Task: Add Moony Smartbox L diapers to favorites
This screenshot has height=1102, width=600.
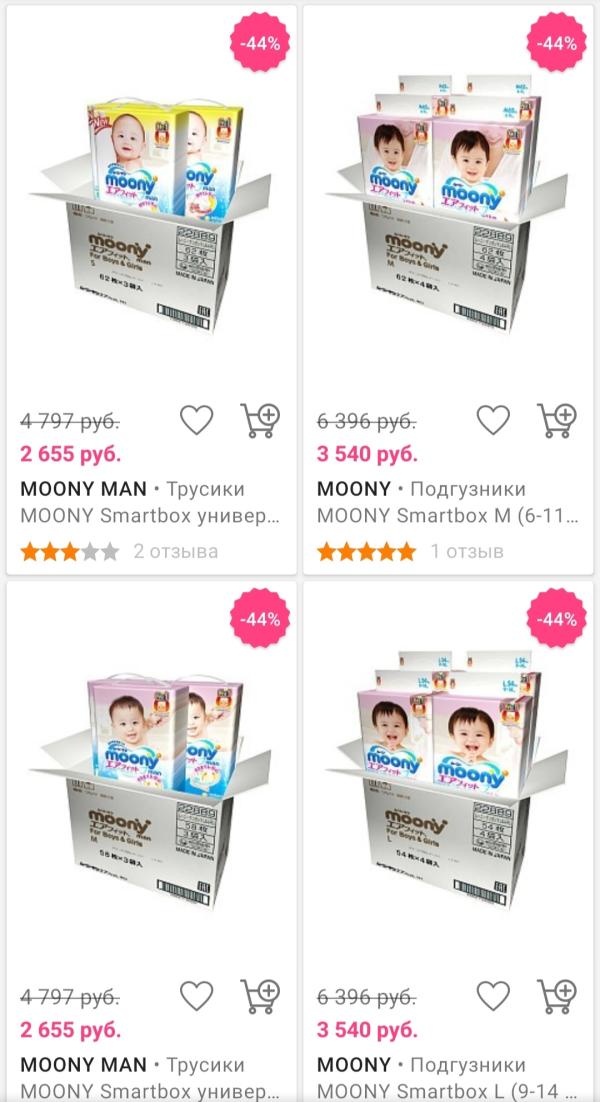Action: tap(492, 996)
